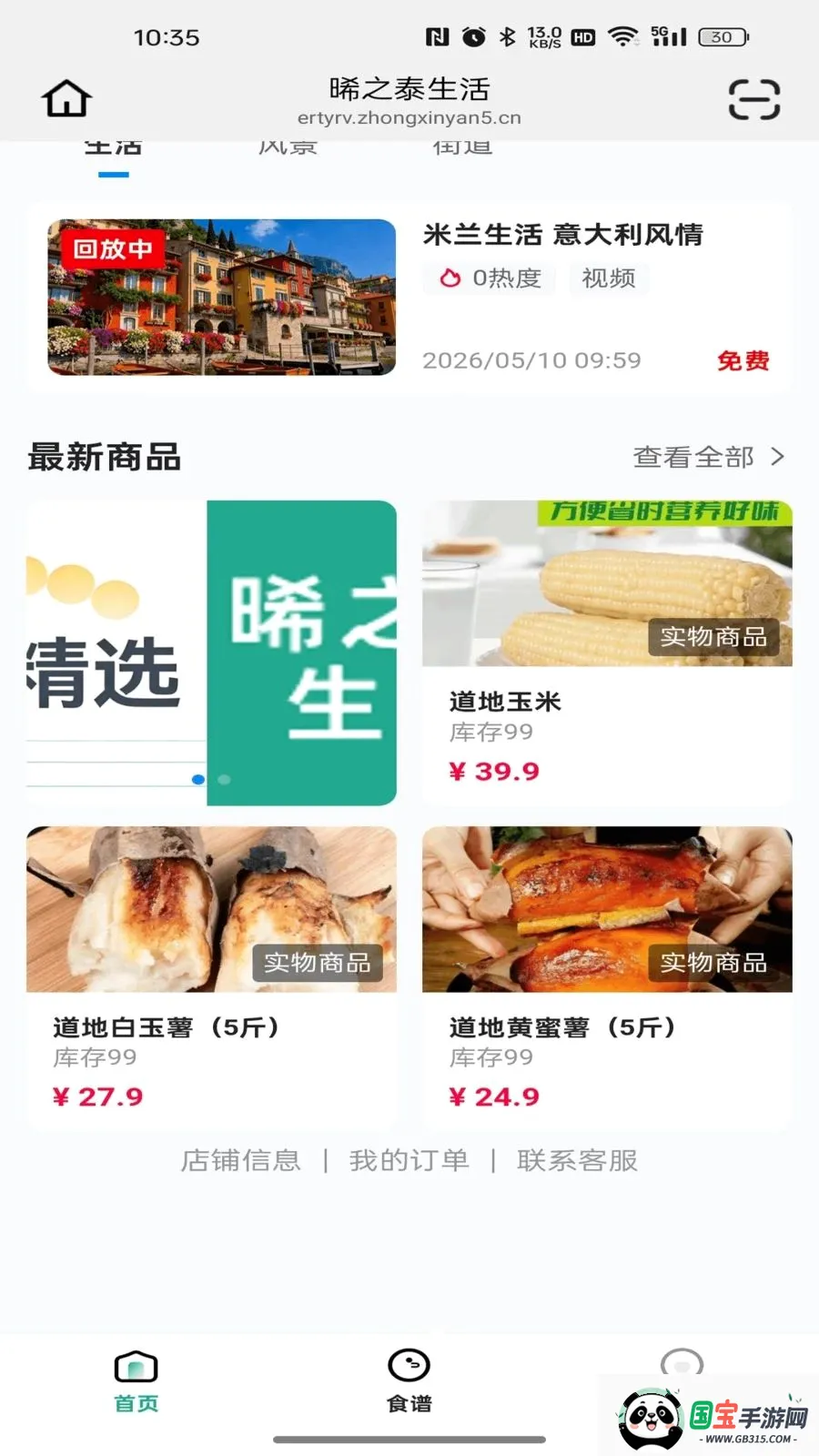This screenshot has width=819, height=1456.
Task: Open the 道地玉米 product card
Action: pyautogui.click(x=607, y=652)
